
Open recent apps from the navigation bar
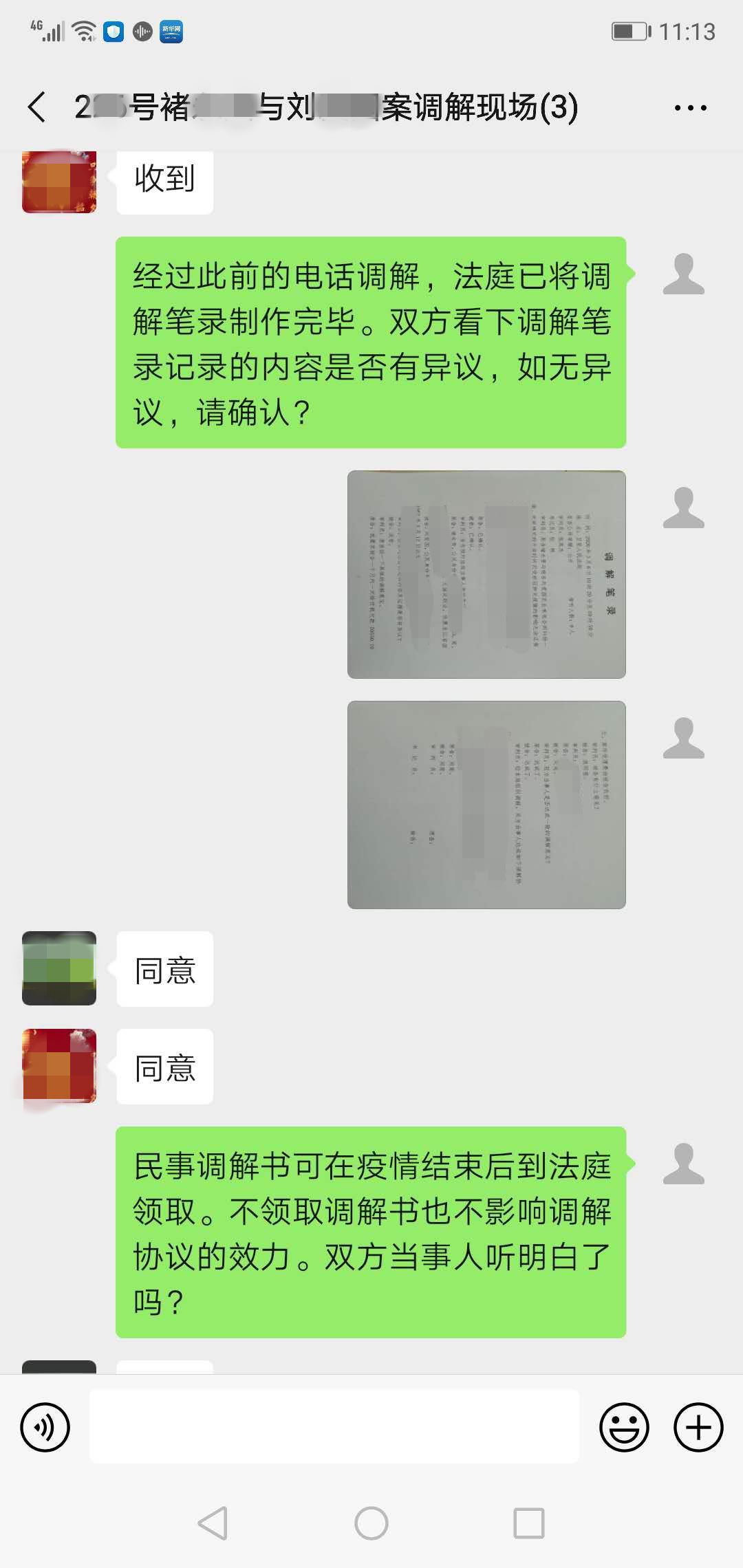(529, 1523)
